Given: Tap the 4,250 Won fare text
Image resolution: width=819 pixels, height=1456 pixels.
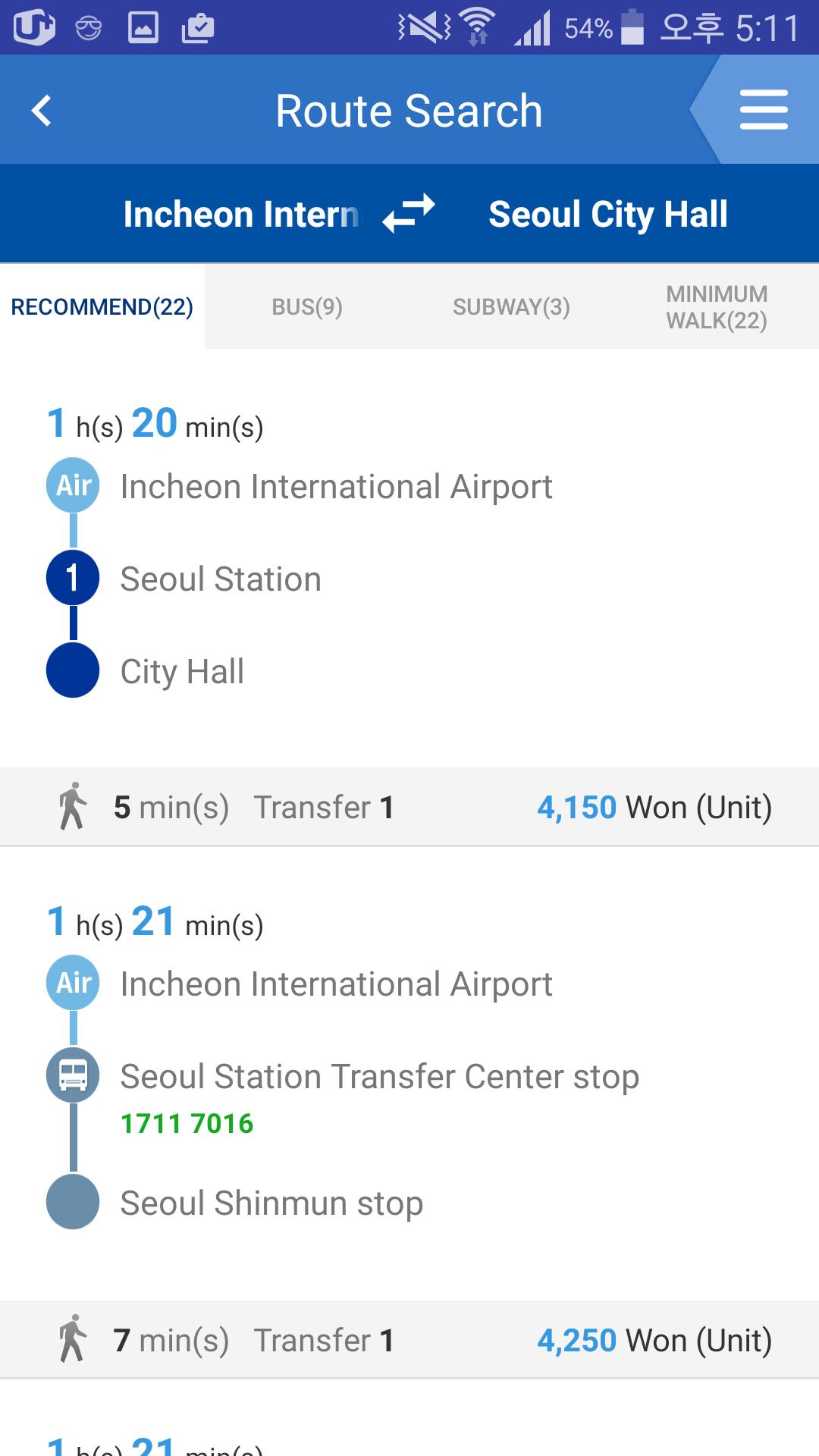Looking at the screenshot, I should (576, 1338).
